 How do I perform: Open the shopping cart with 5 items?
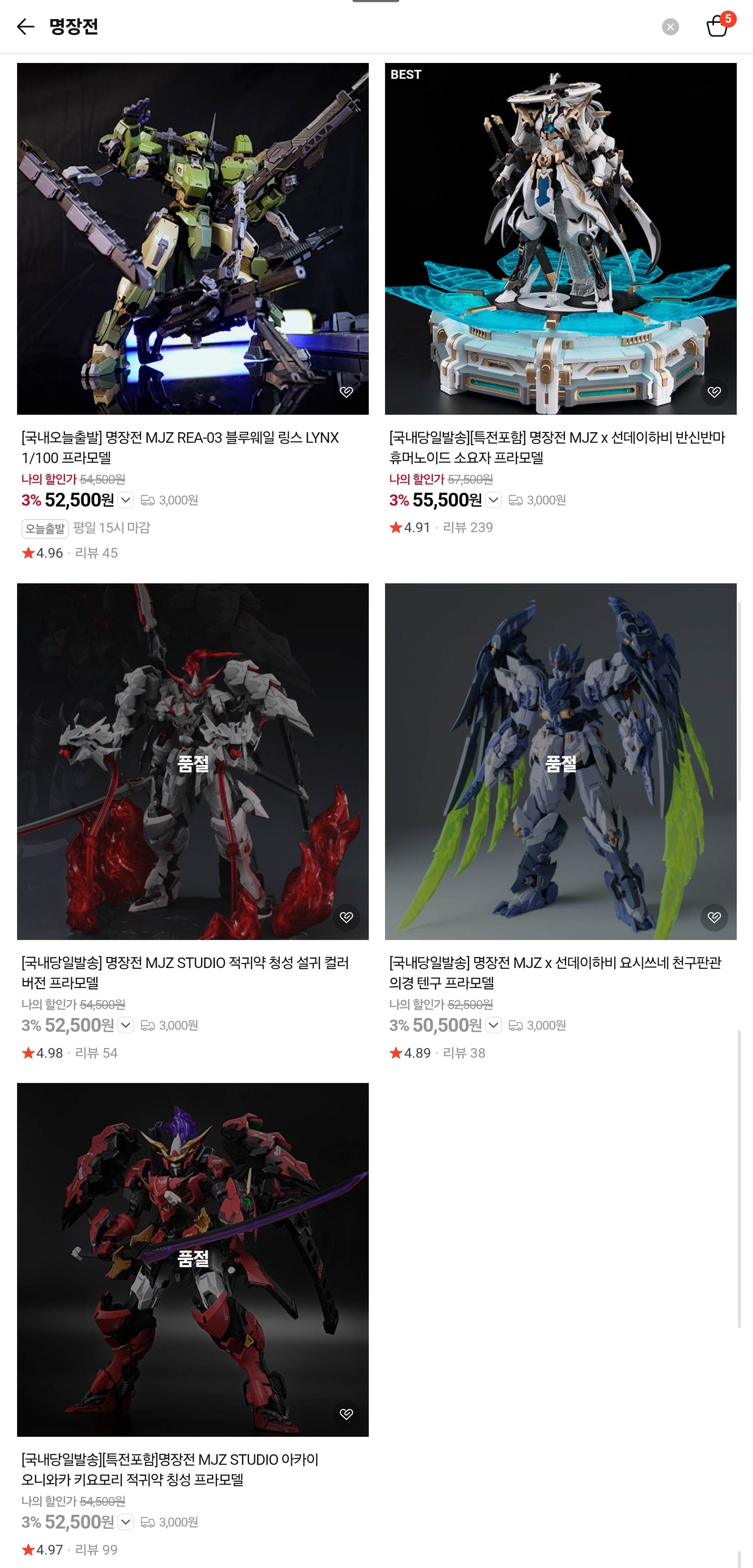click(x=717, y=27)
